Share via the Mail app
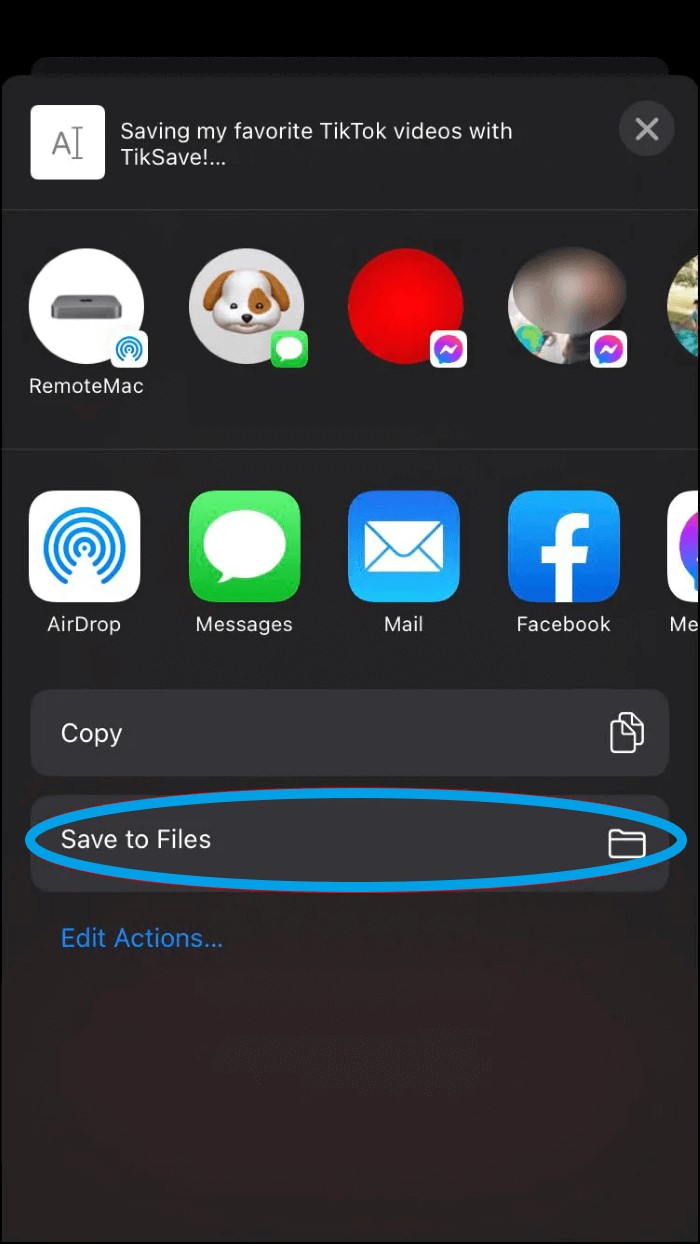The image size is (700, 1244). (x=404, y=546)
